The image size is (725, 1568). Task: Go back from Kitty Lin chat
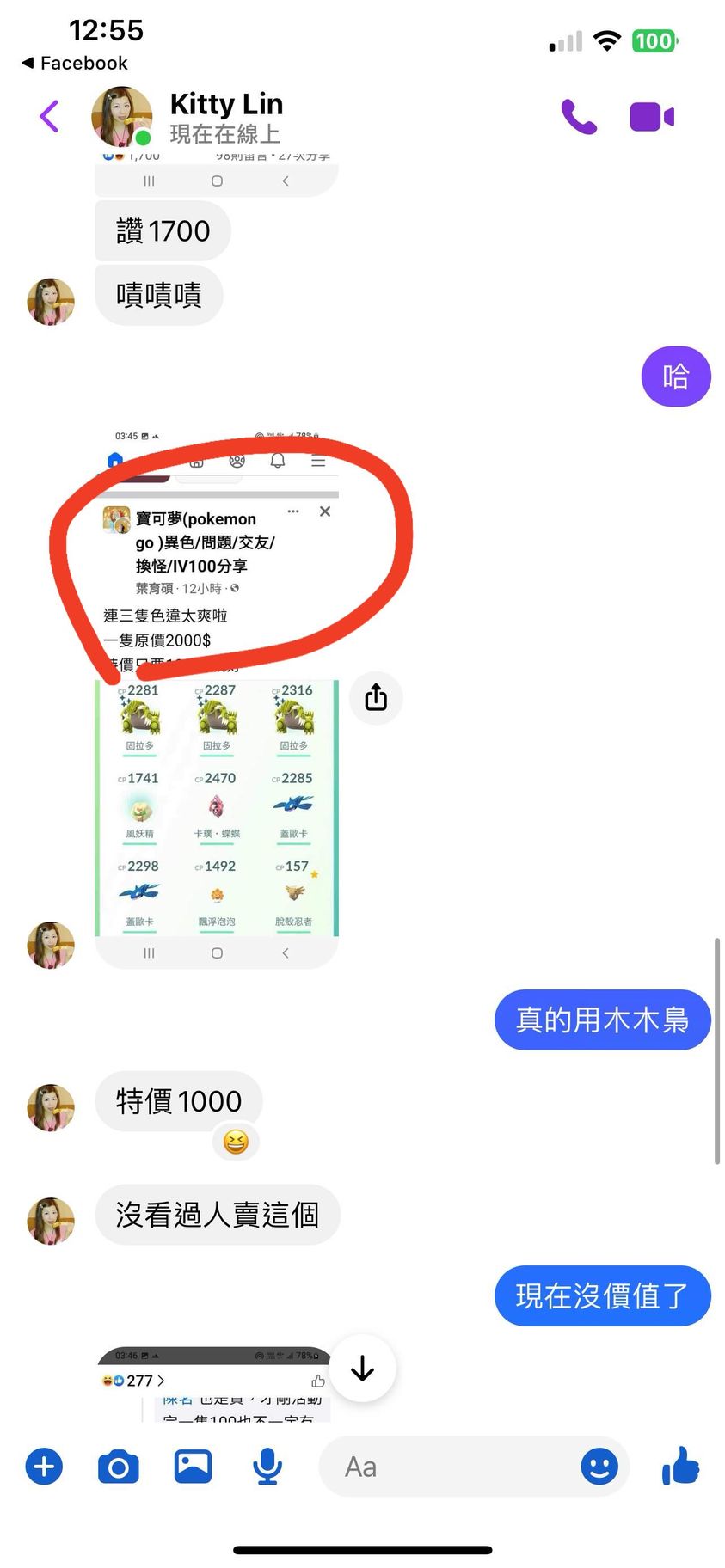tap(49, 116)
